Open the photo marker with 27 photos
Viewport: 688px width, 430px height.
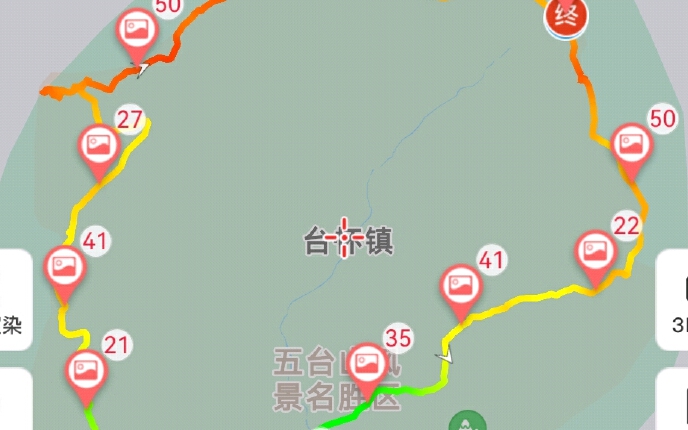pos(98,145)
